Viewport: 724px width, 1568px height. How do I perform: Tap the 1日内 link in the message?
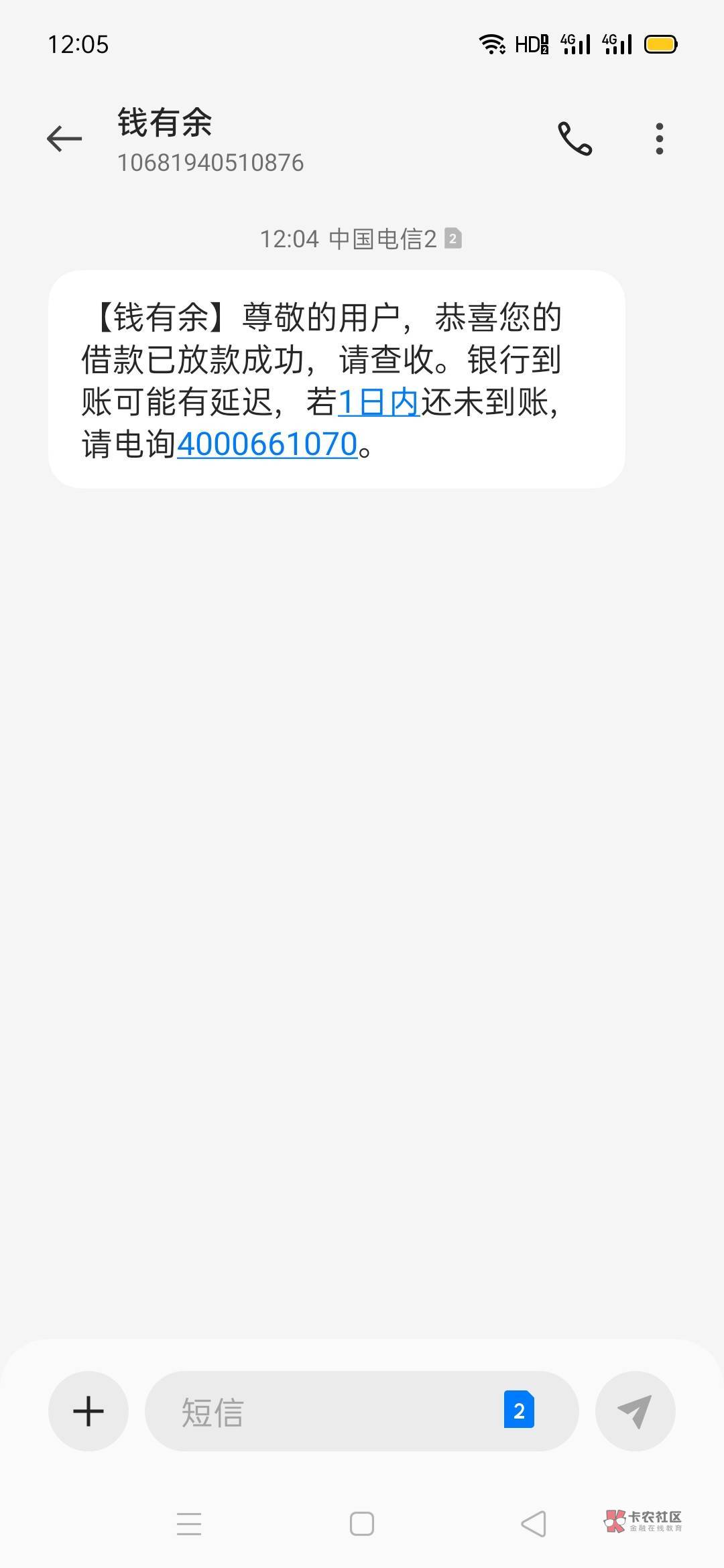pyautogui.click(x=379, y=402)
